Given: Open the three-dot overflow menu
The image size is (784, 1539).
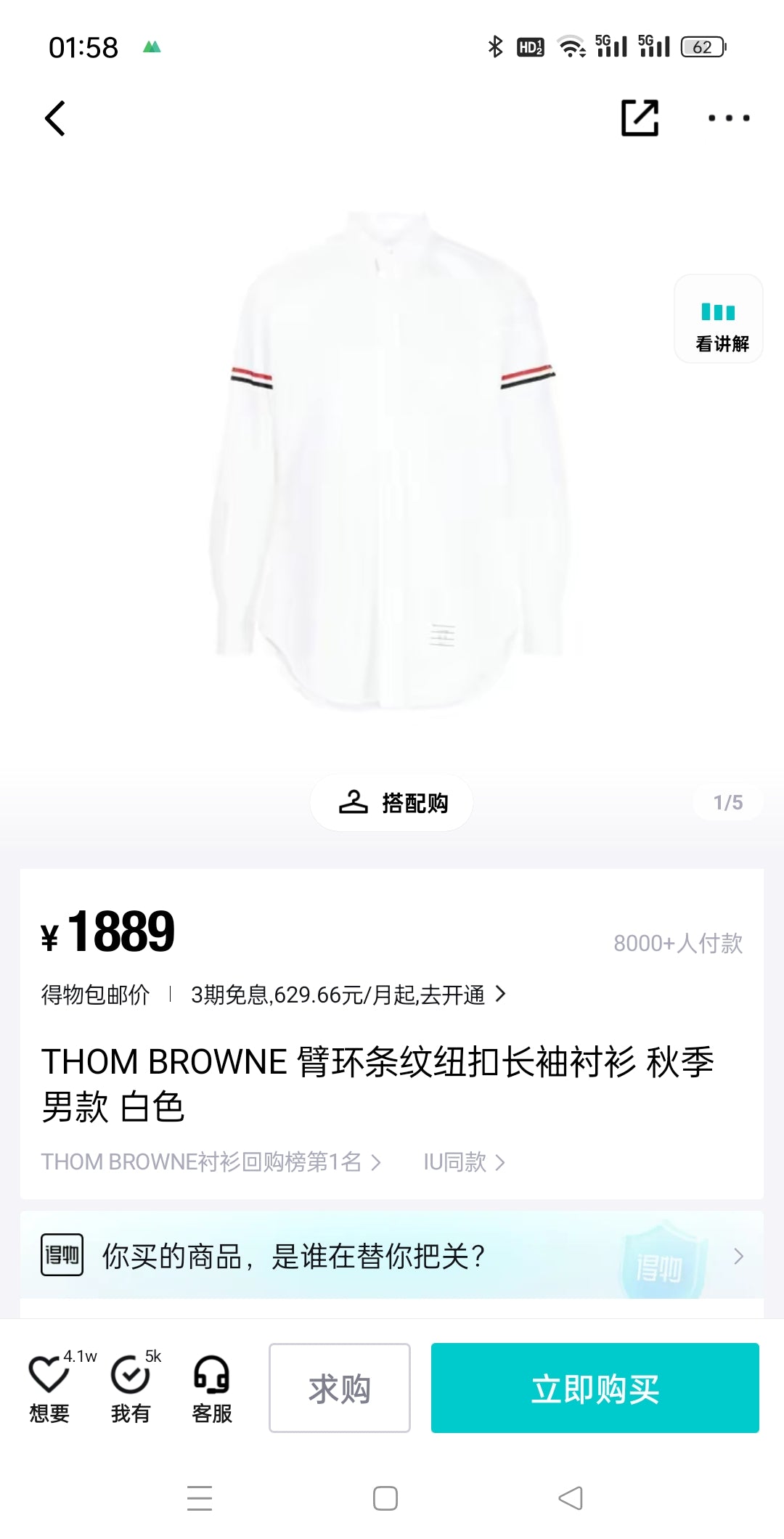Looking at the screenshot, I should 728,118.
